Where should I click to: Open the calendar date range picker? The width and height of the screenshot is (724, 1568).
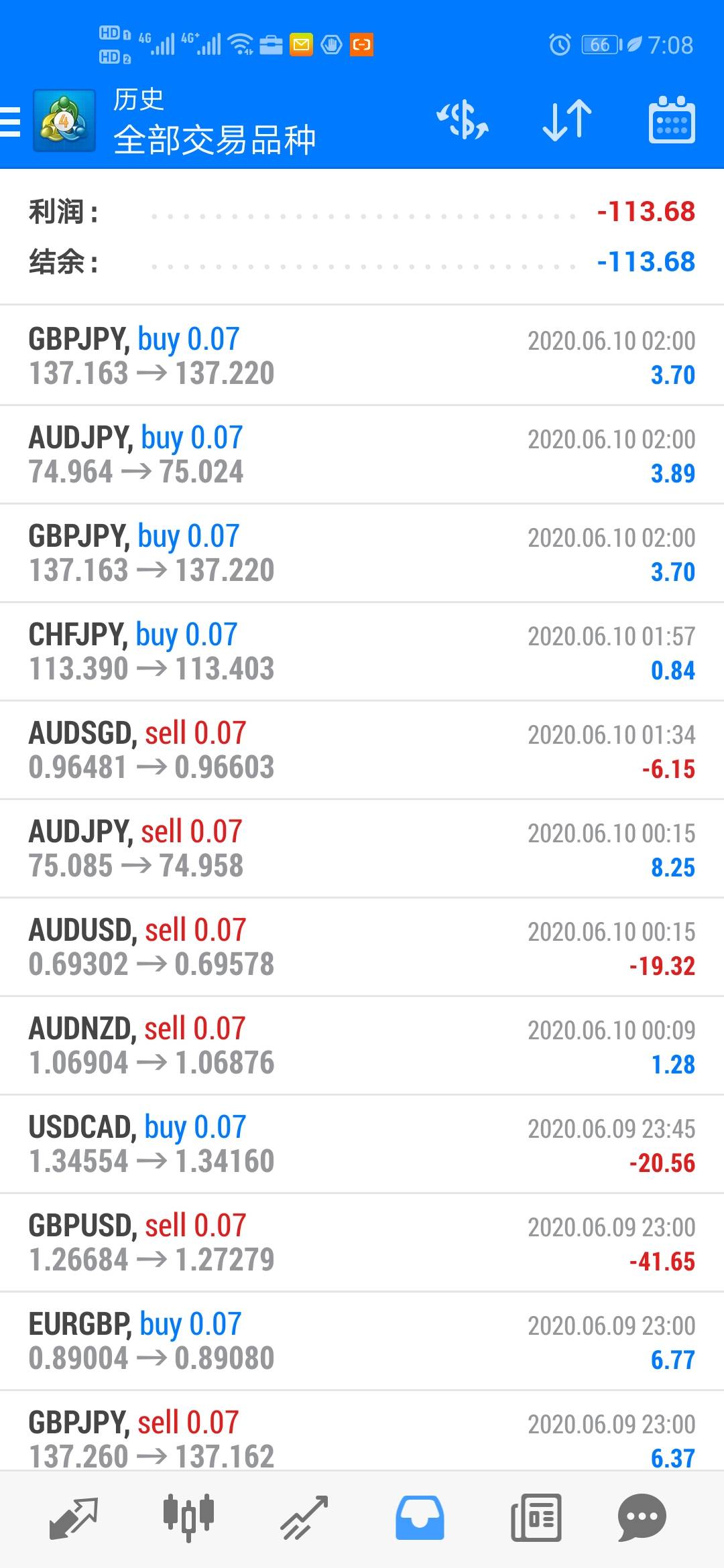coord(672,121)
